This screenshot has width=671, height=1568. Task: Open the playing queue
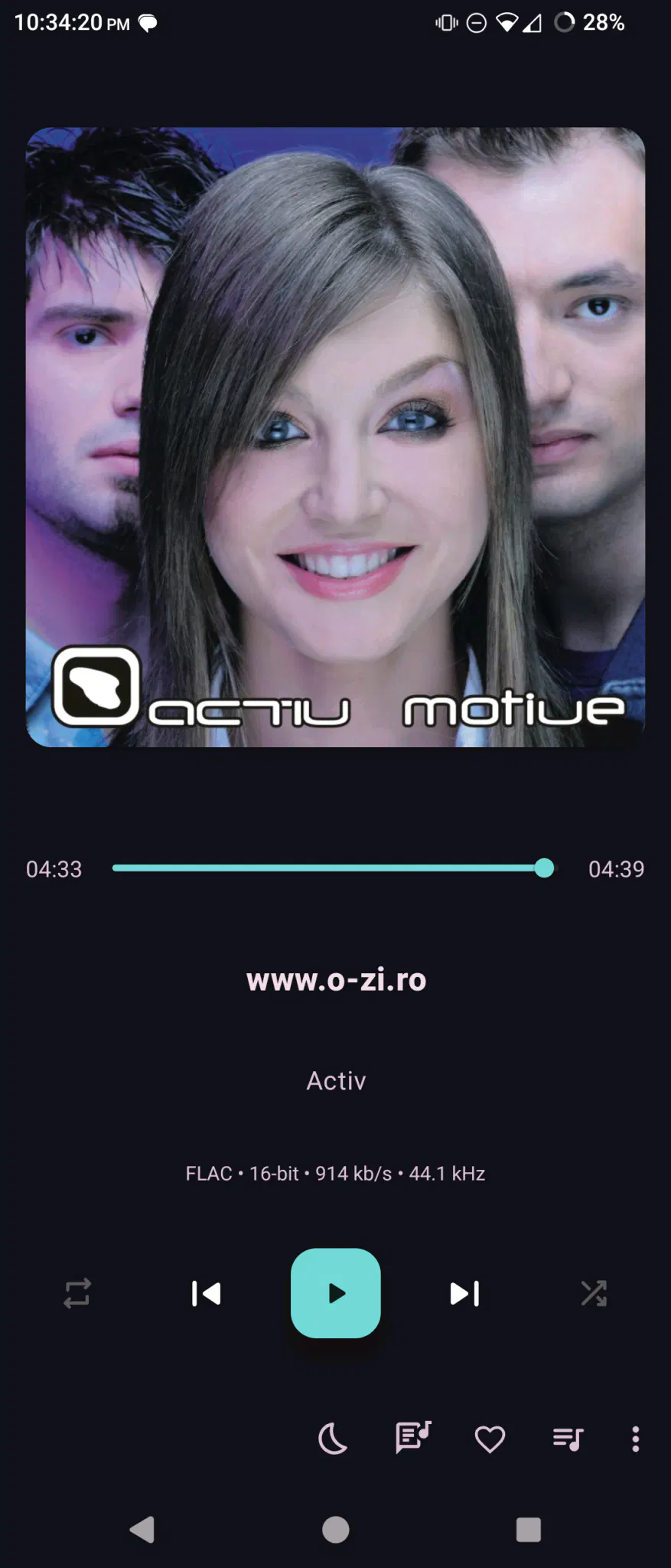[x=568, y=1439]
